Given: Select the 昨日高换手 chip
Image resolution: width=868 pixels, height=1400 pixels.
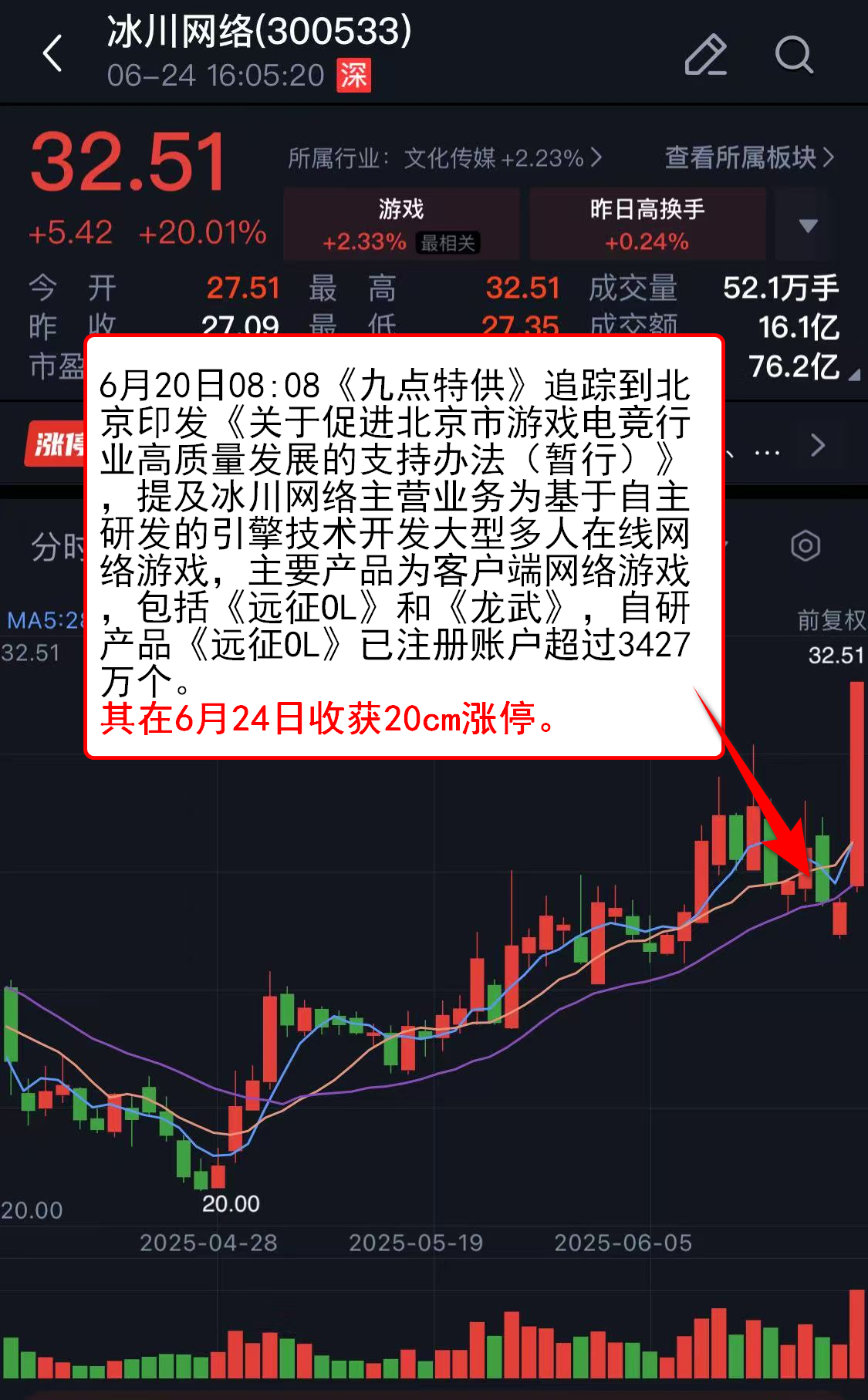Looking at the screenshot, I should [647, 224].
